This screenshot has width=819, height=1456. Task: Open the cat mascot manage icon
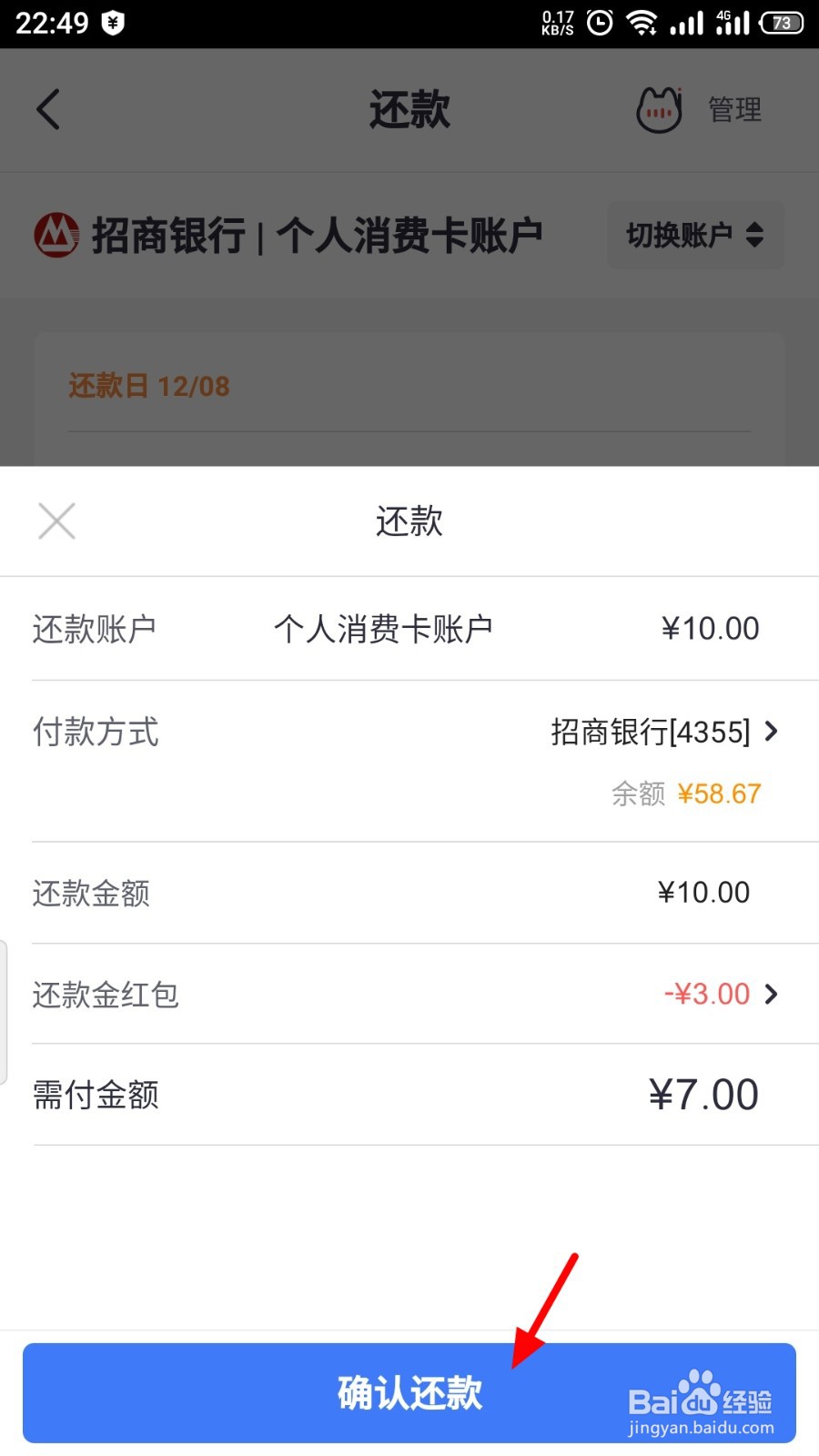658,108
